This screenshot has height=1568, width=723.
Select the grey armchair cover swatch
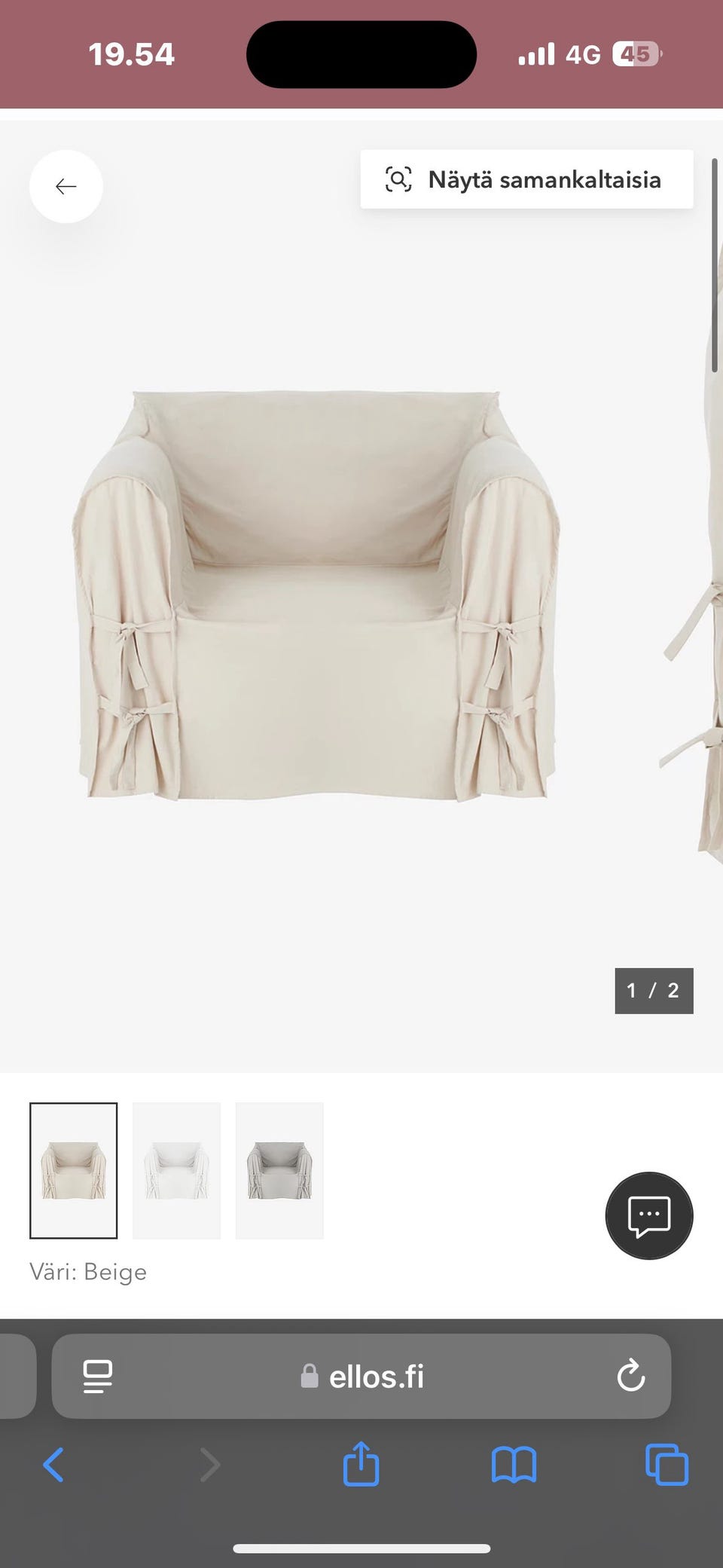click(x=279, y=1170)
